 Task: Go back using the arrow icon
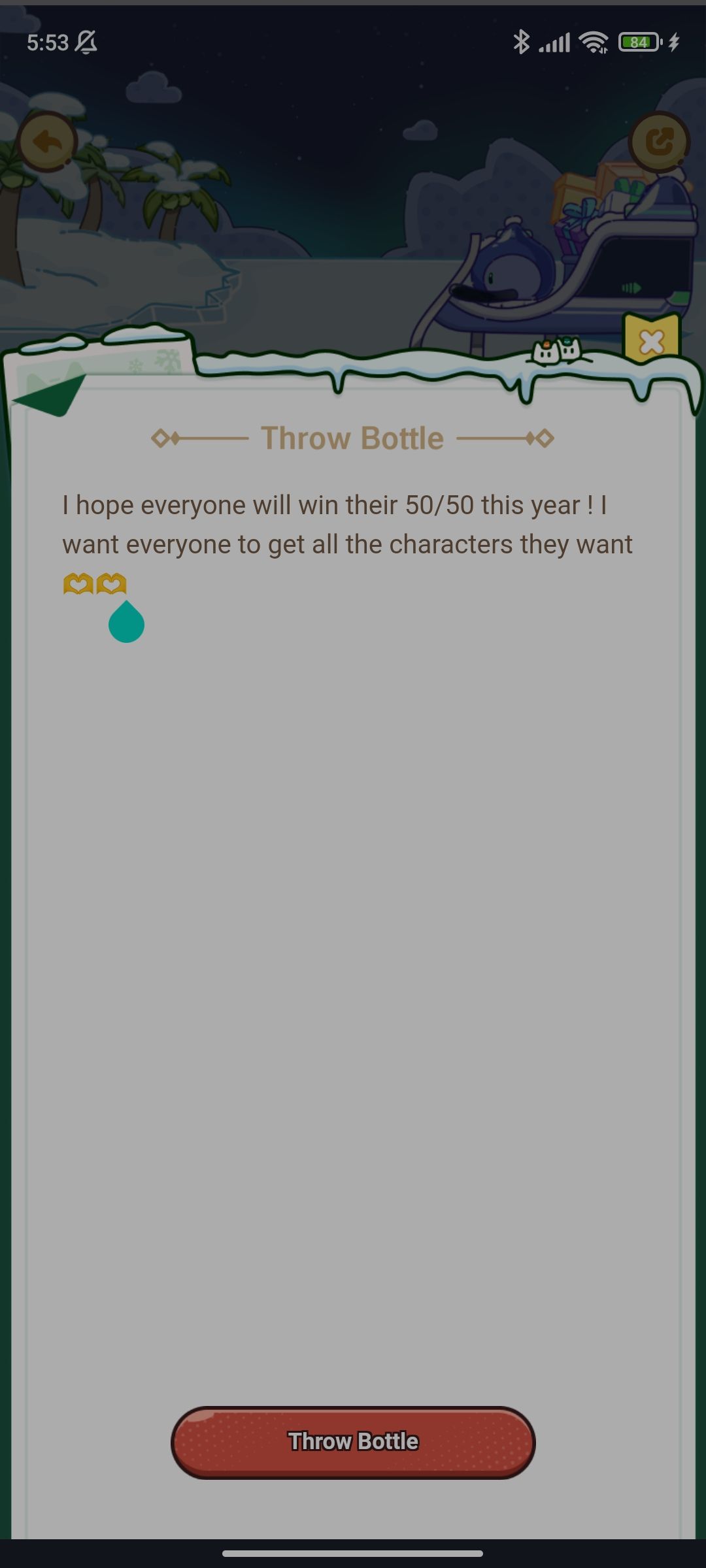coord(47,142)
